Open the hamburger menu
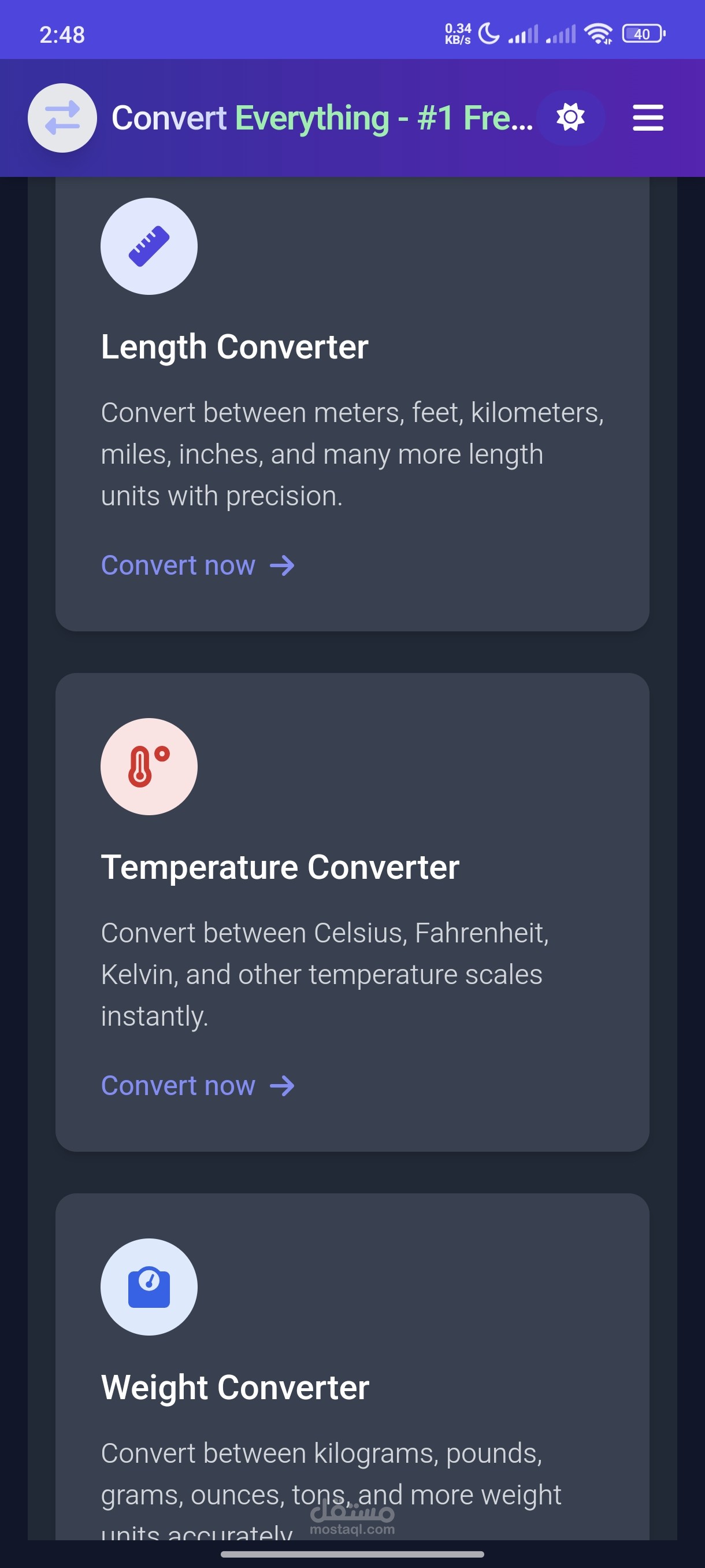 (648, 117)
